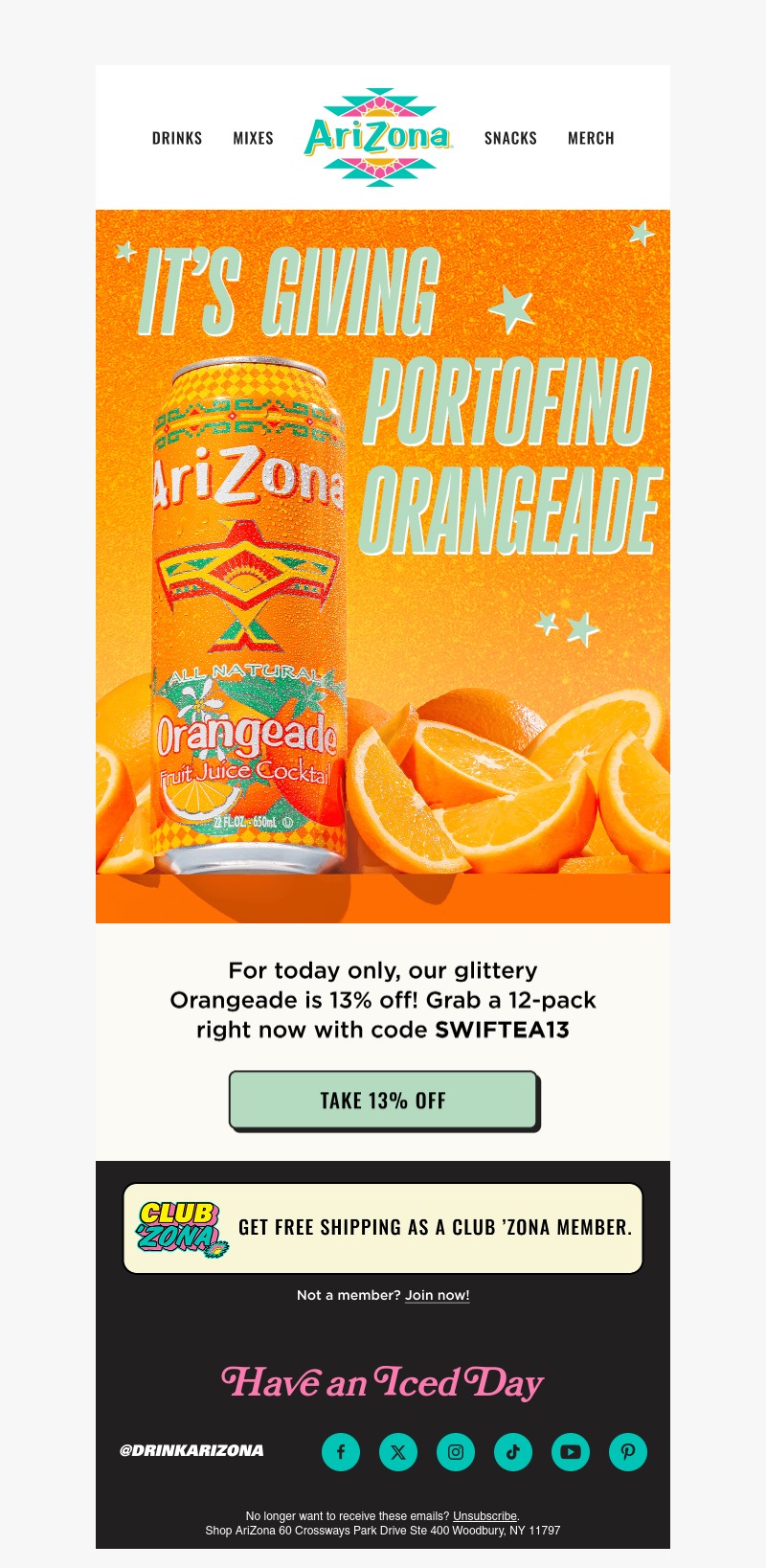Open the Facebook icon
766x1568 pixels.
pos(341,1451)
